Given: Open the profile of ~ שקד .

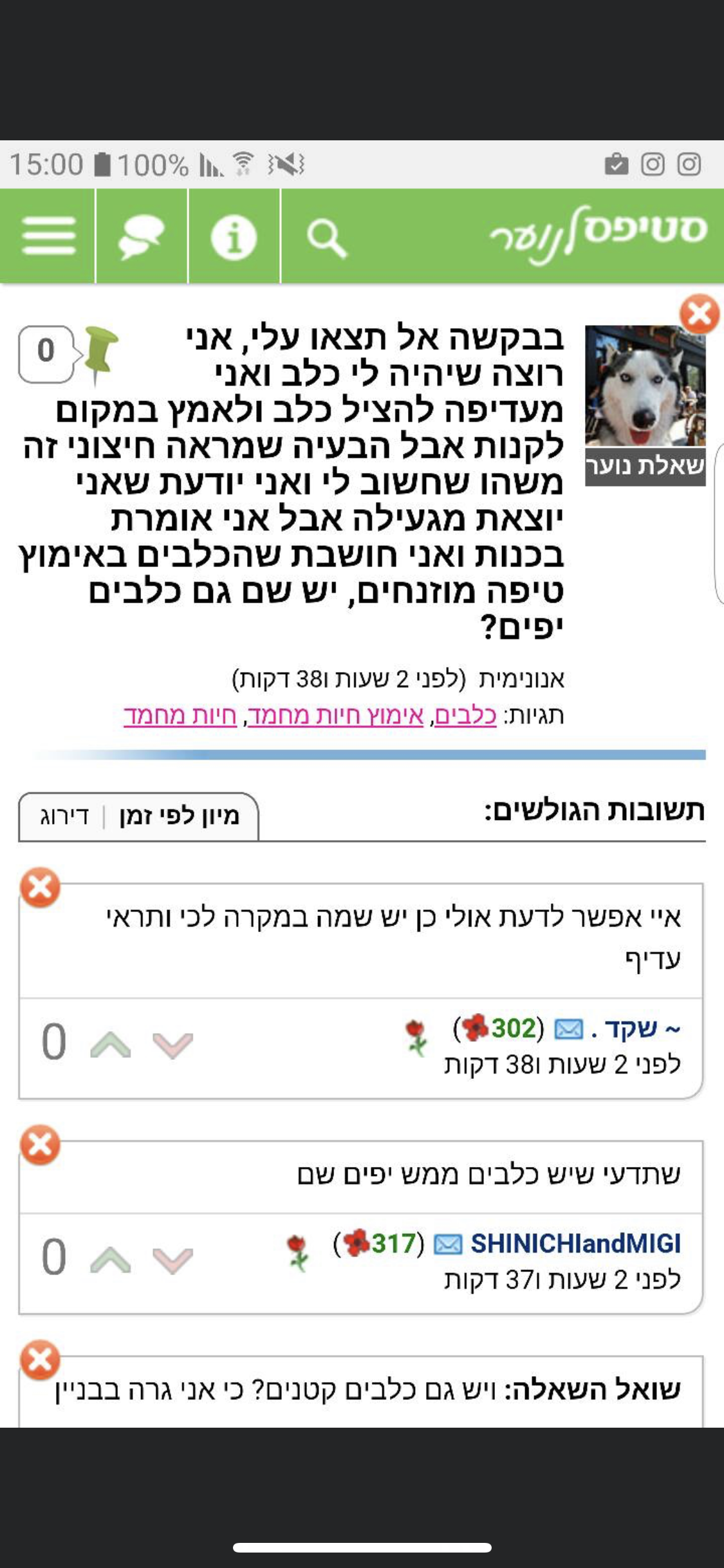Looking at the screenshot, I should [634, 1029].
